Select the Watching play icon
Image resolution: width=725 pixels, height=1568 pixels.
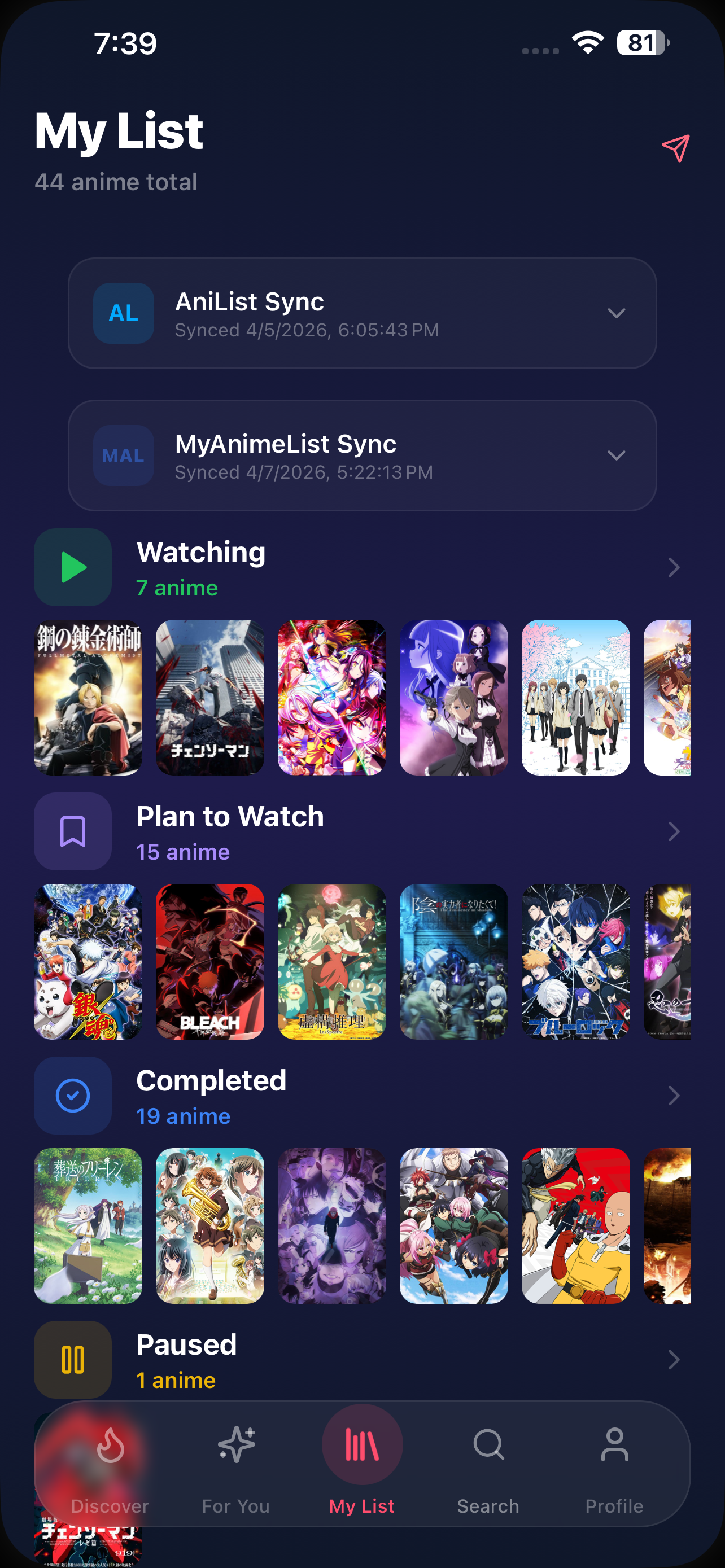pyautogui.click(x=72, y=567)
